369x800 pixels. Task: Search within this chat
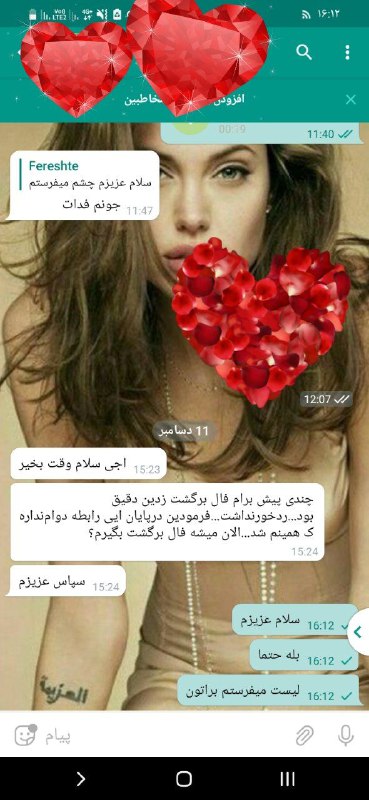pos(304,52)
